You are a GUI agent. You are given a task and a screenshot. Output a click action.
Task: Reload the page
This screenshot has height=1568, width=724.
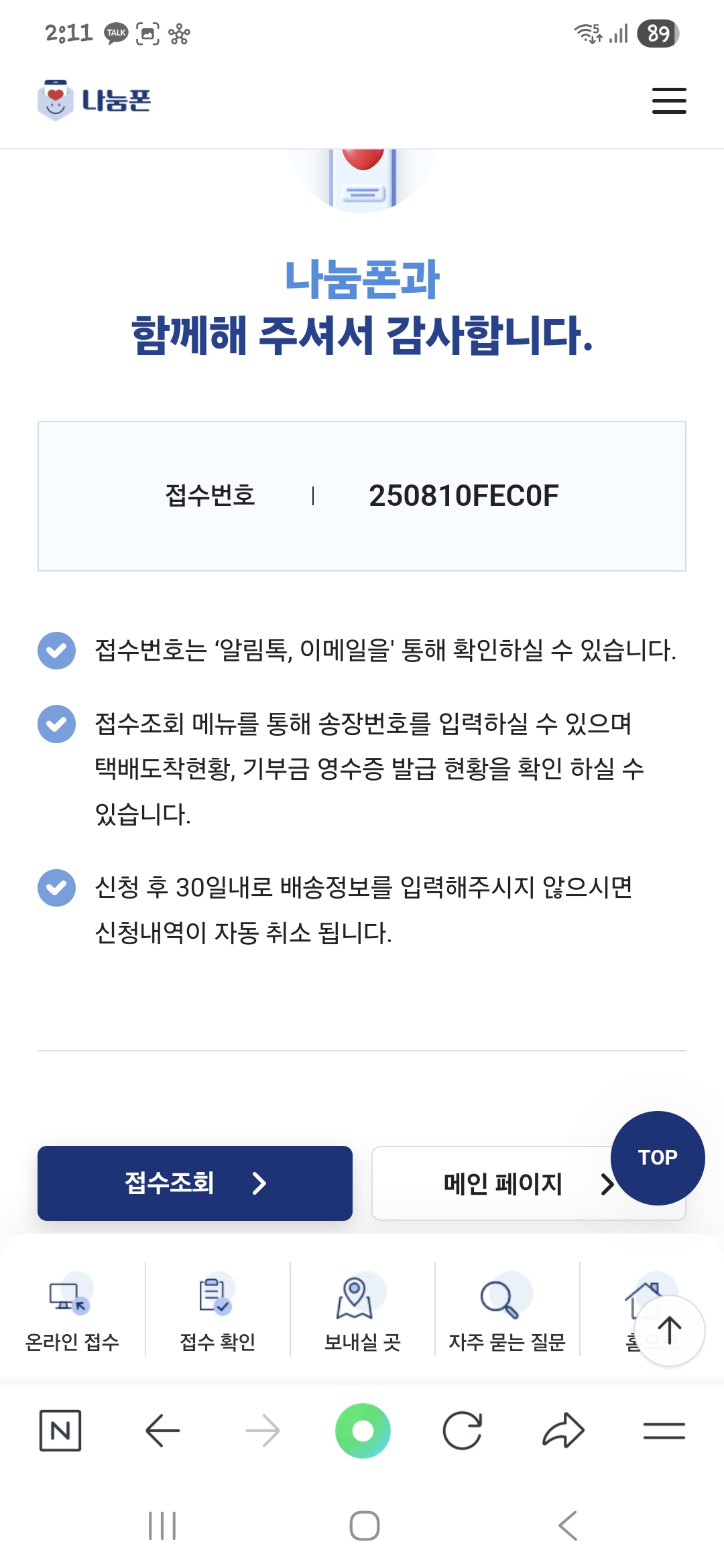pyautogui.click(x=463, y=1431)
